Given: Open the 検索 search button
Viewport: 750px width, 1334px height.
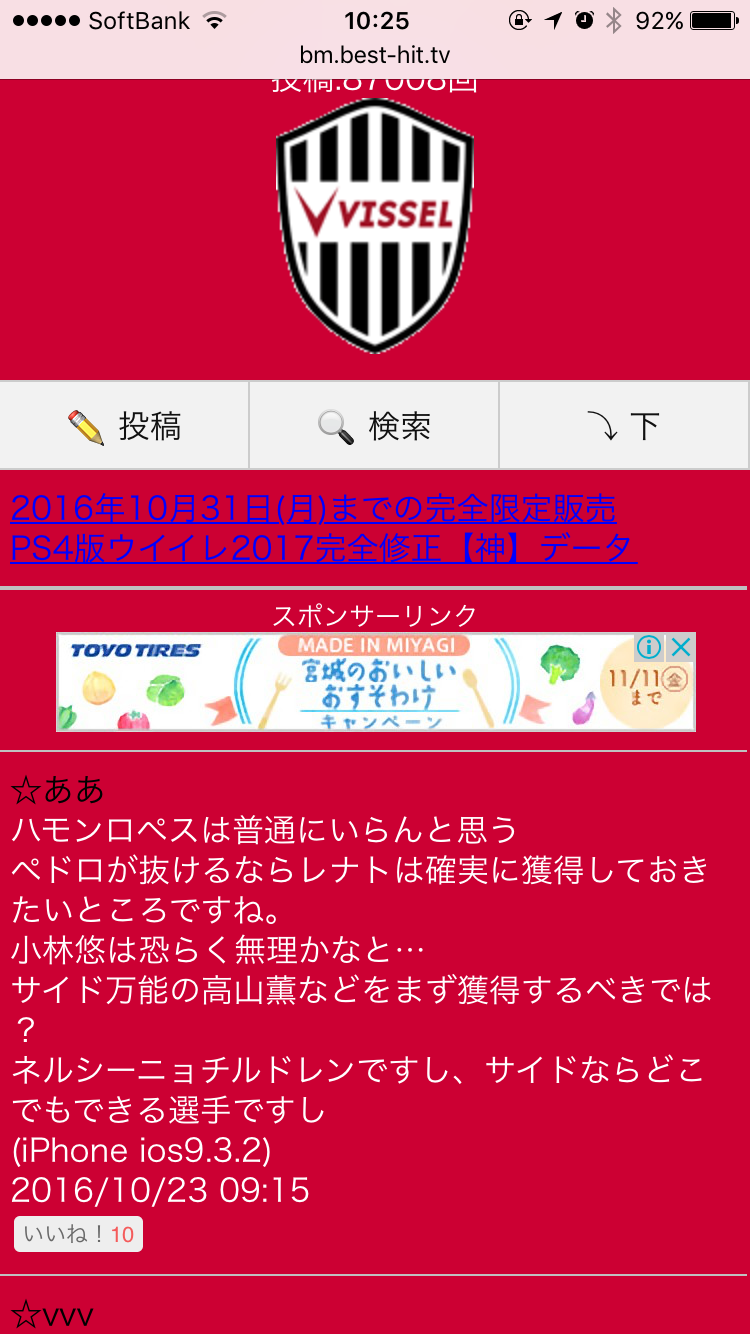Looking at the screenshot, I should click(374, 426).
